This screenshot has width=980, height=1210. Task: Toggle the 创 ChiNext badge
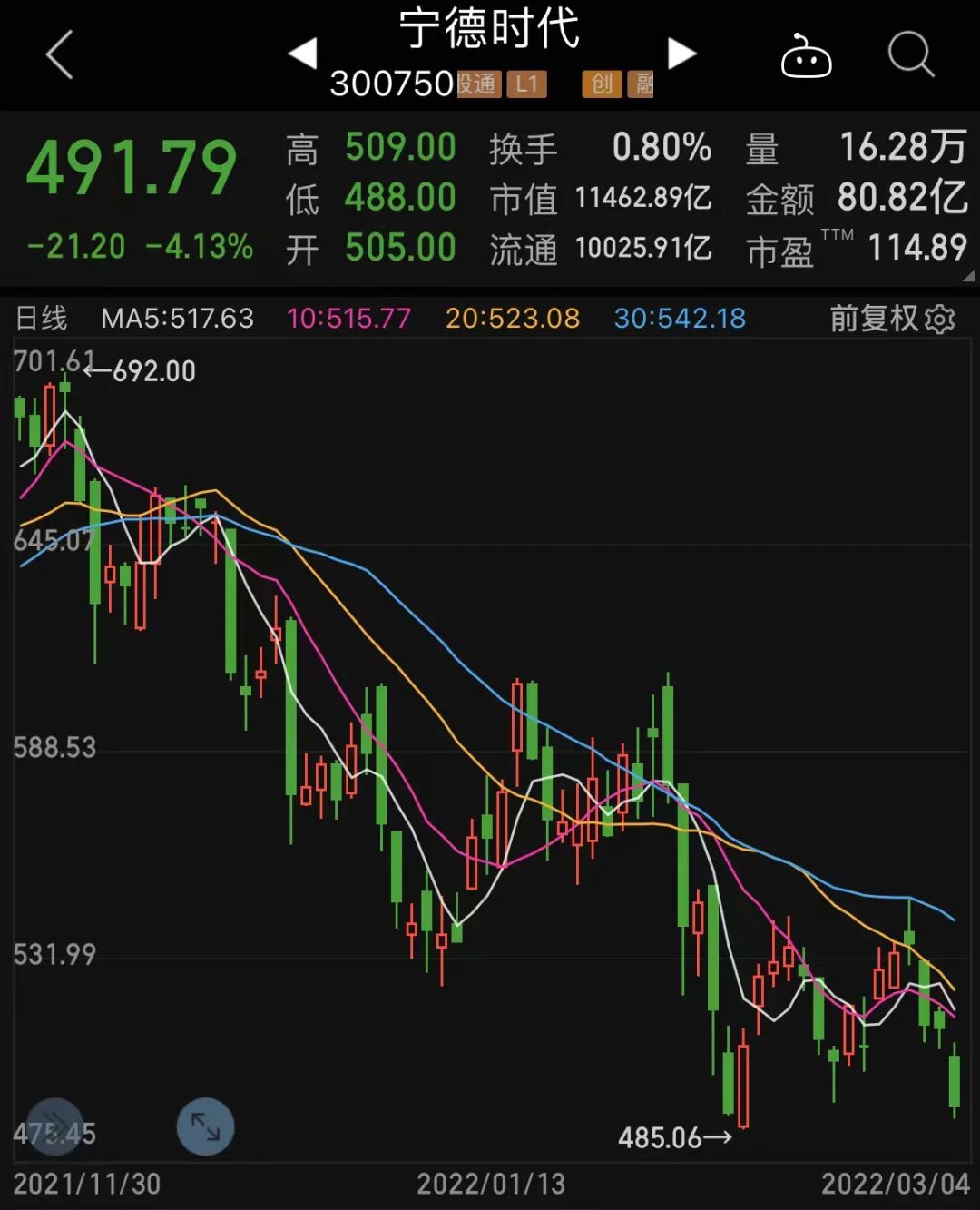point(603,85)
